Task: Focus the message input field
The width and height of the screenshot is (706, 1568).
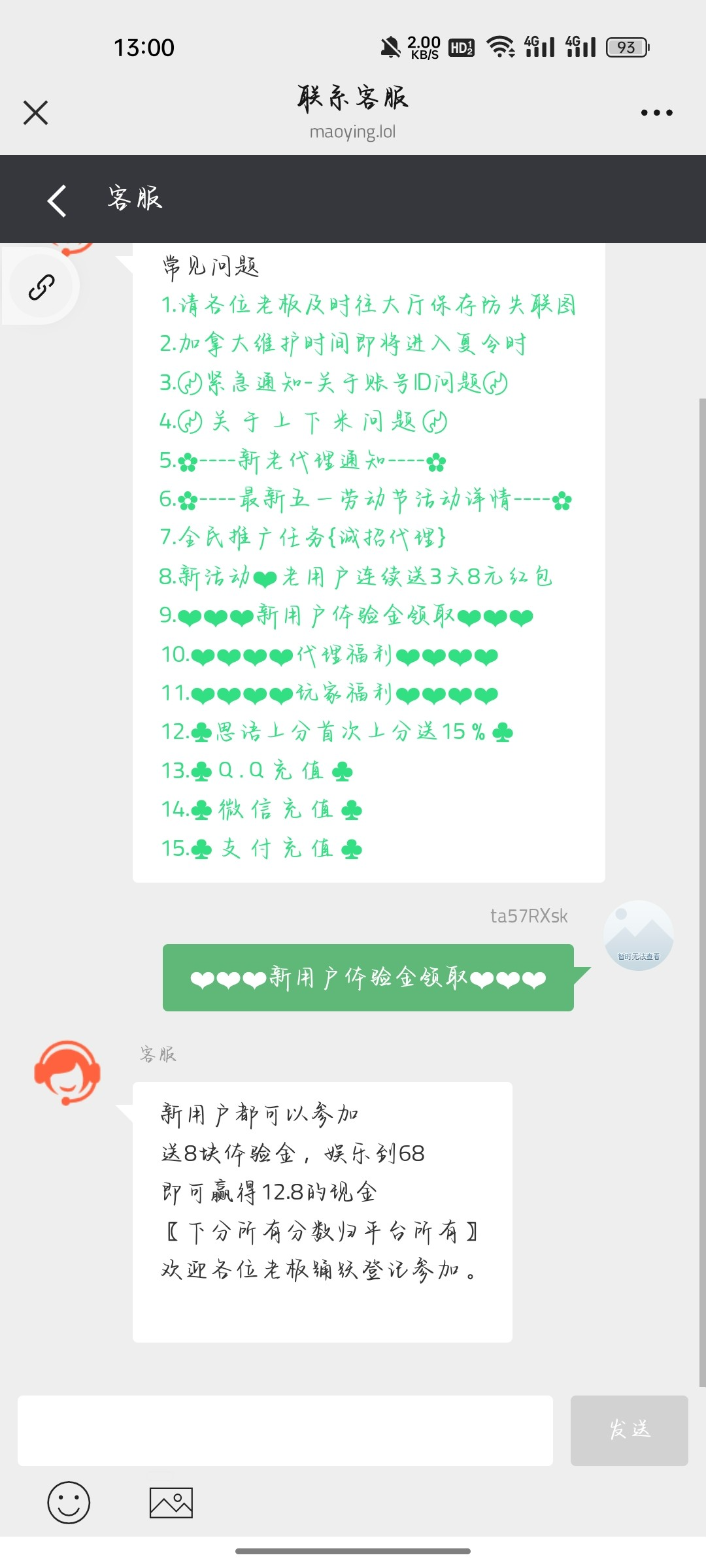Action: tap(285, 1431)
